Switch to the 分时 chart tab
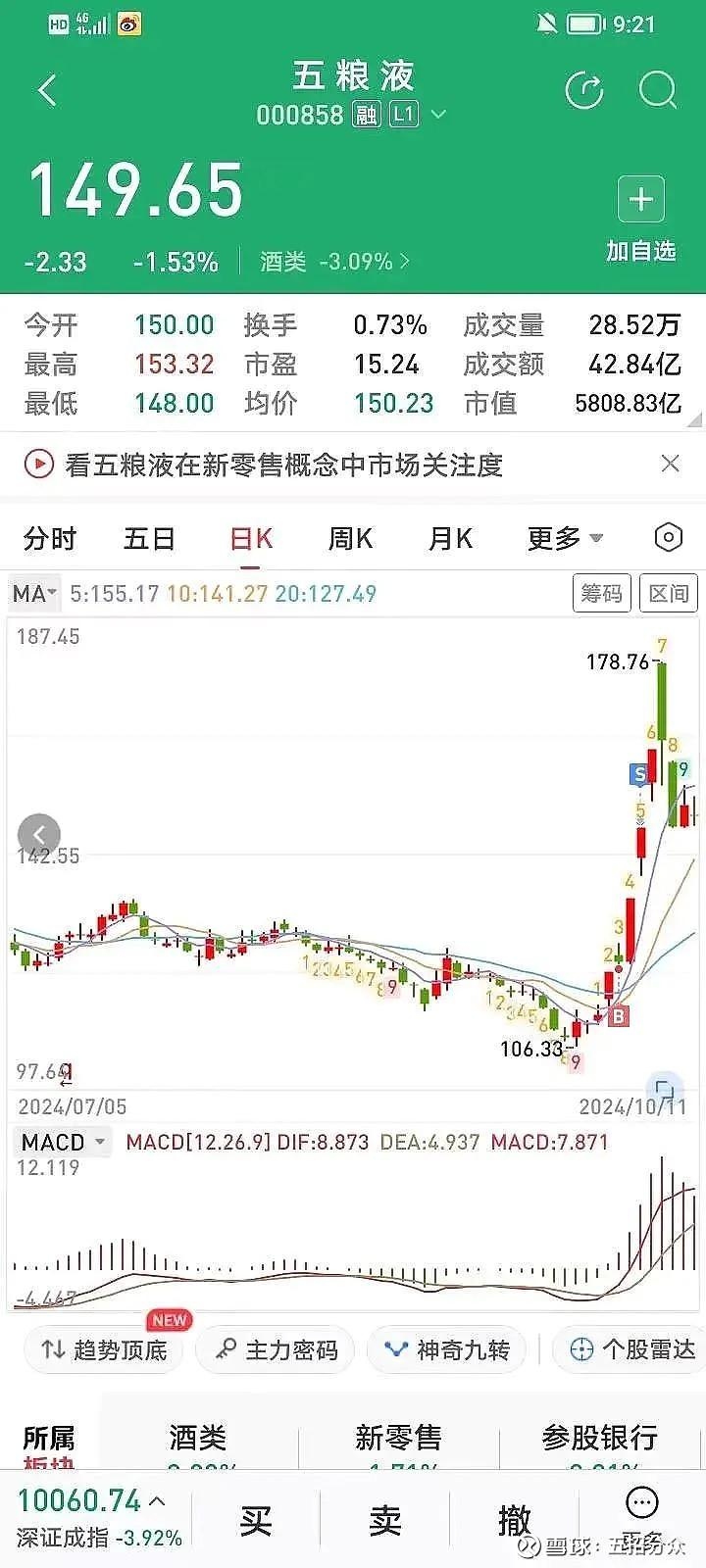This screenshot has width=706, height=1568. click(x=50, y=538)
